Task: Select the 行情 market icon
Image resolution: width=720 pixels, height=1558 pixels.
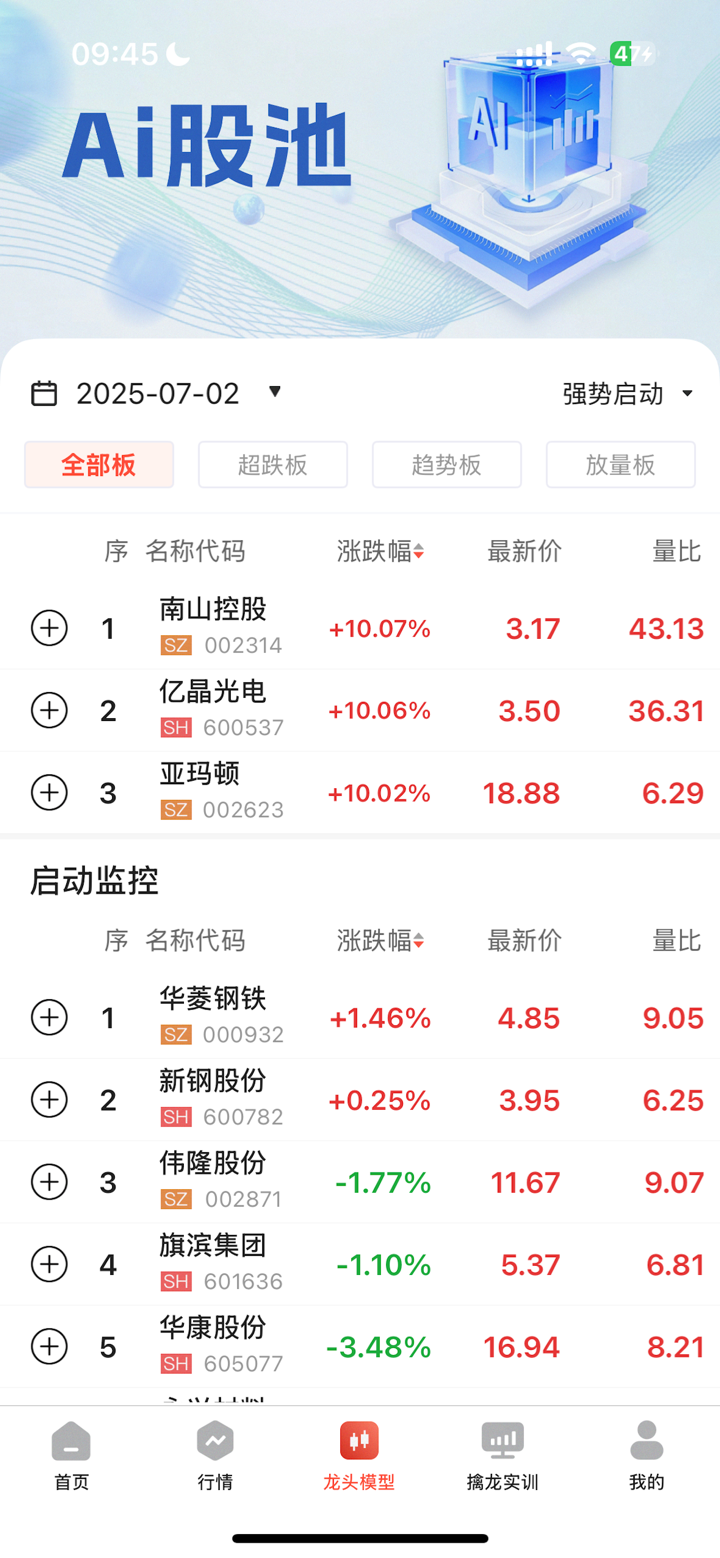Action: pyautogui.click(x=215, y=1442)
